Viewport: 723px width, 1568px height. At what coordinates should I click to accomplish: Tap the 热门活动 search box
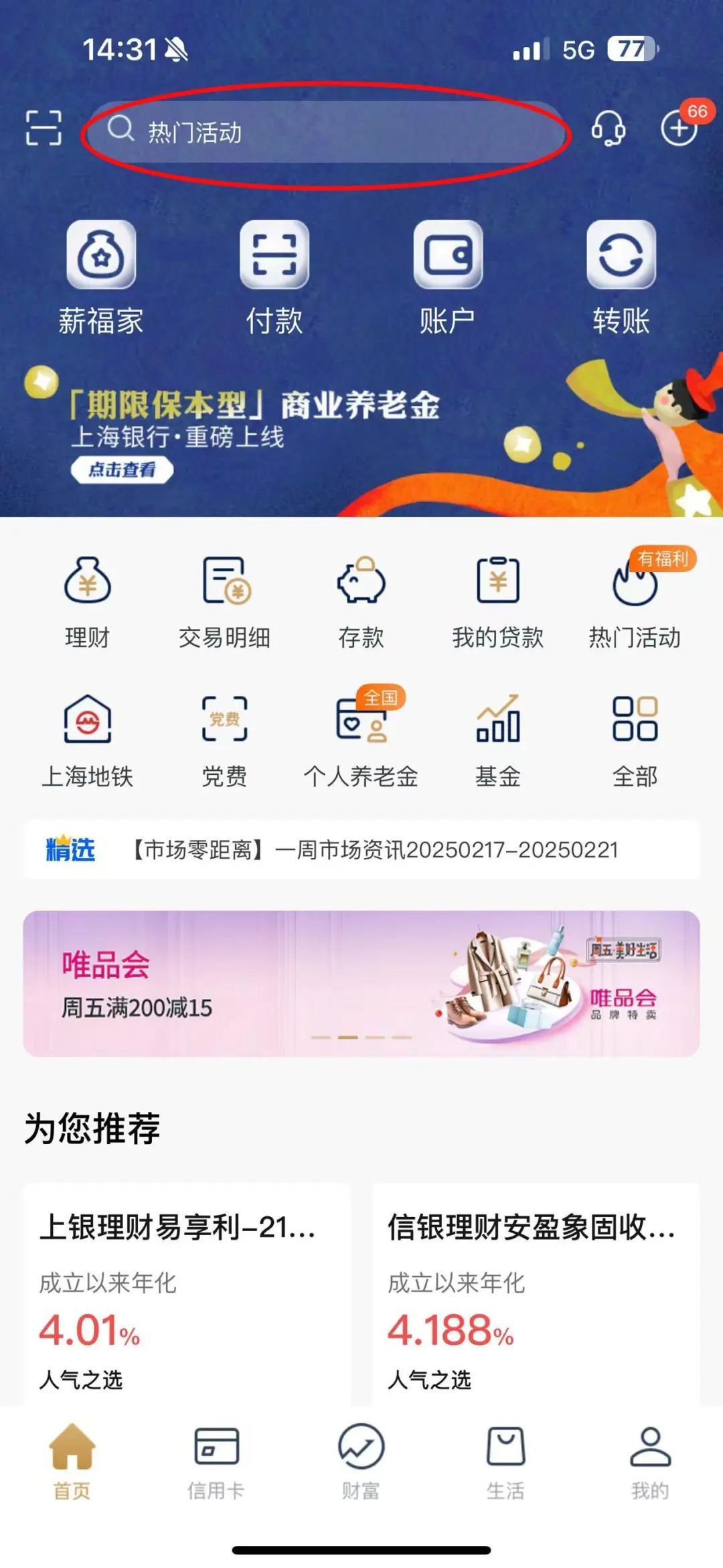click(325, 132)
